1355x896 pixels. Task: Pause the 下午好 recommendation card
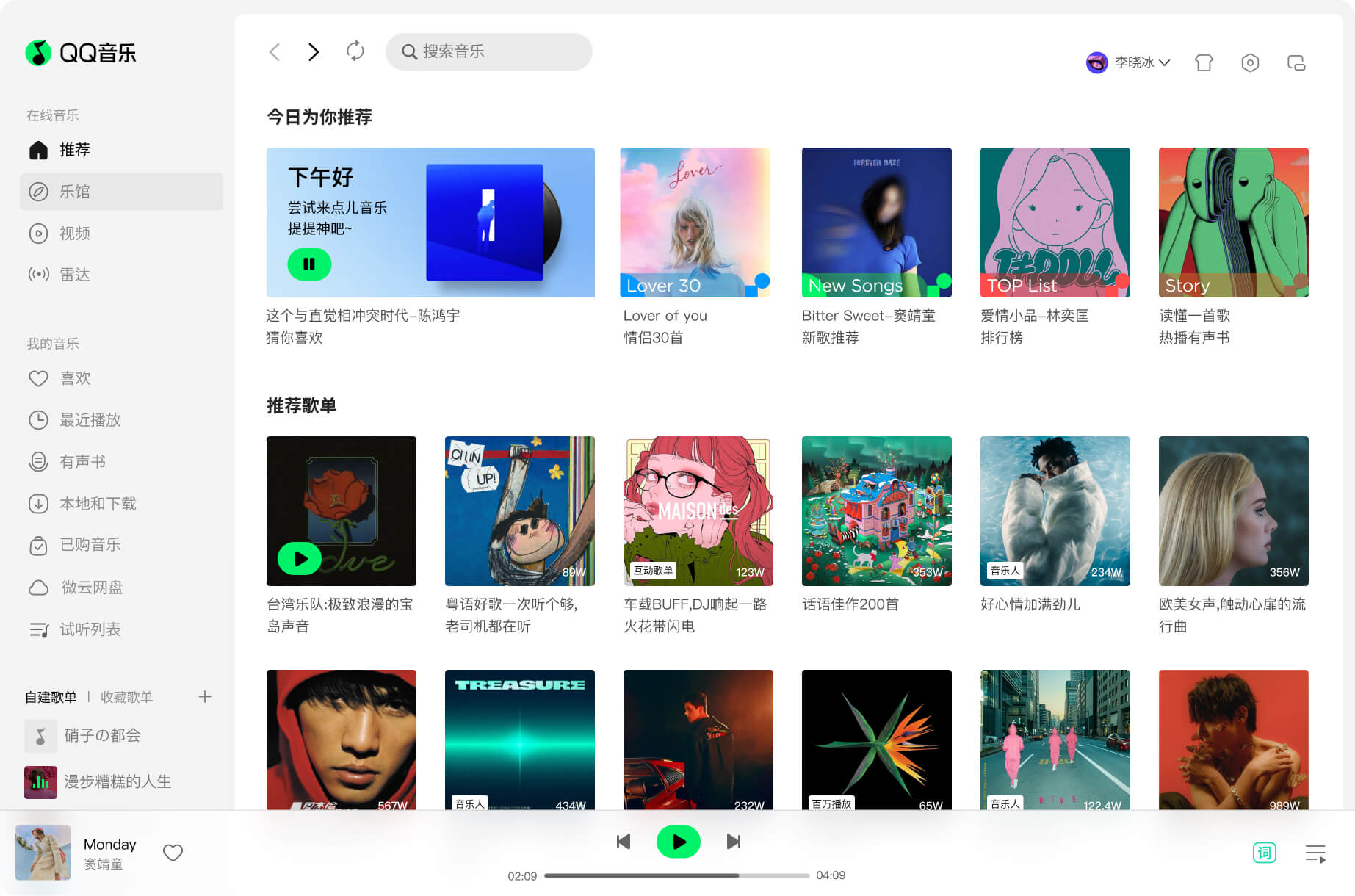point(309,264)
